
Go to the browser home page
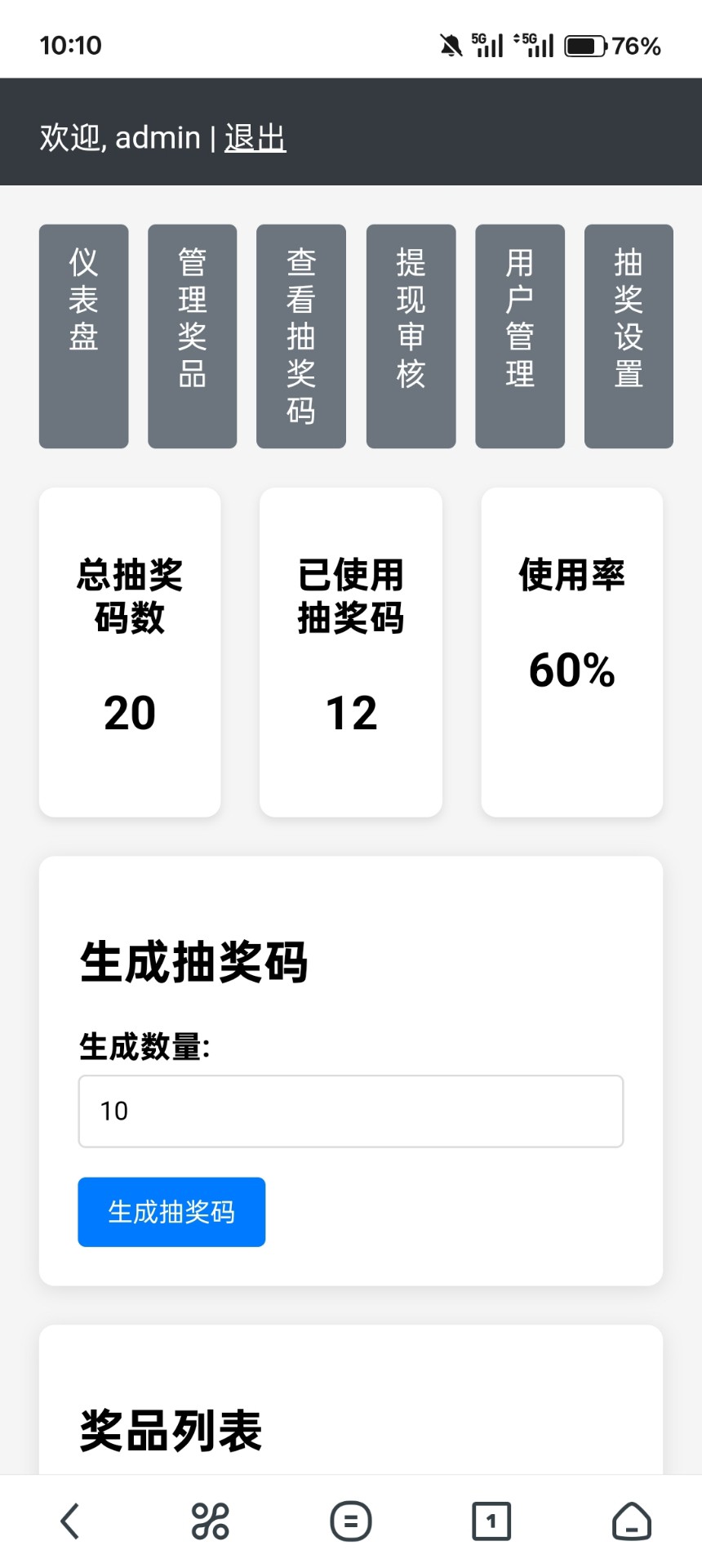pos(632,1521)
